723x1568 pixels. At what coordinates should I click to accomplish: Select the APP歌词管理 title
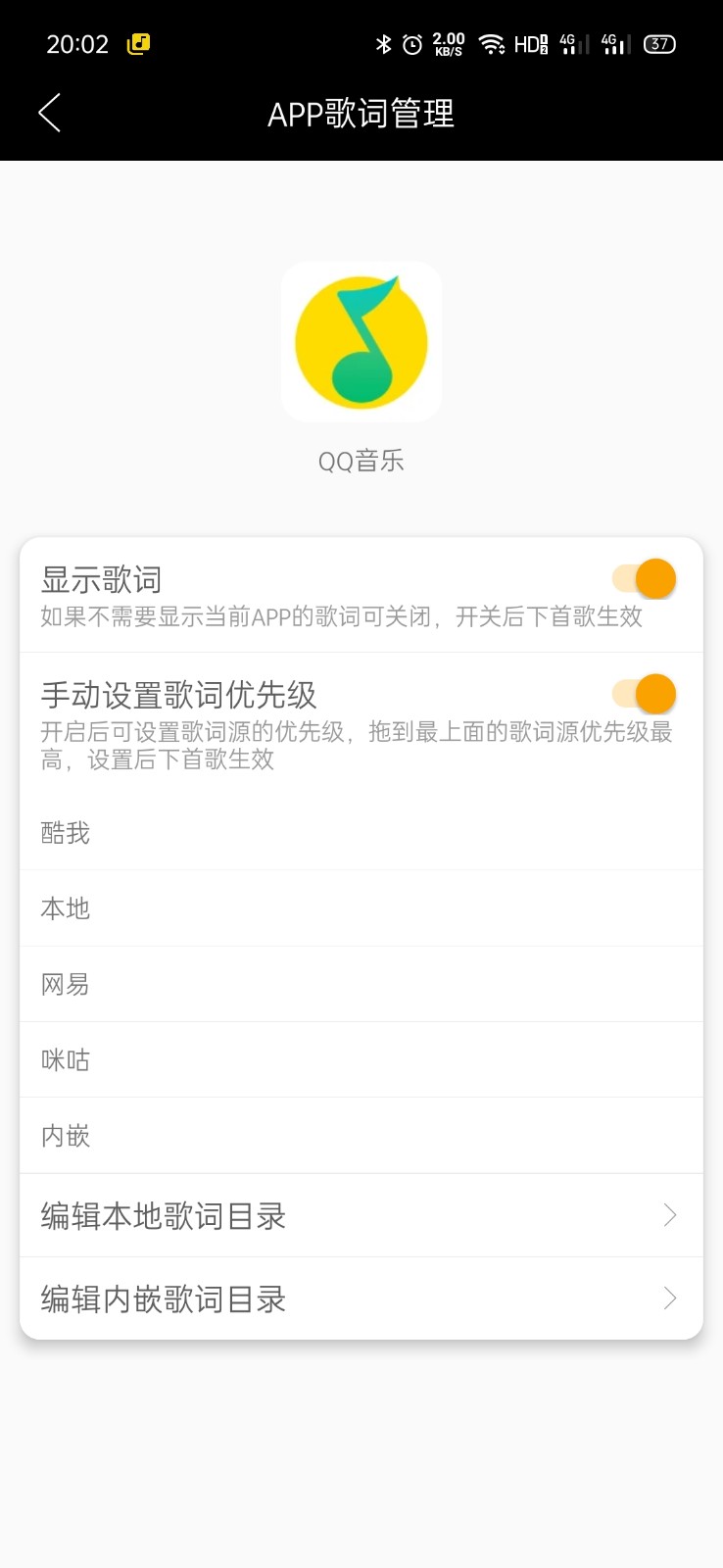[361, 113]
